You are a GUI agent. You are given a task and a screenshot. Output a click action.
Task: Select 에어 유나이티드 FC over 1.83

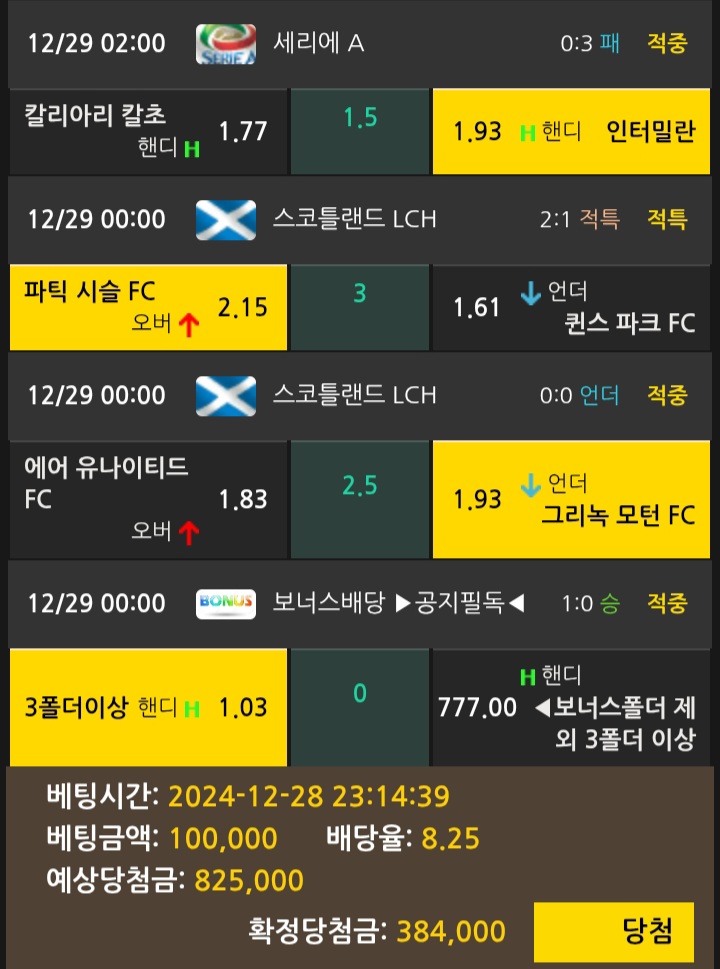coord(147,500)
